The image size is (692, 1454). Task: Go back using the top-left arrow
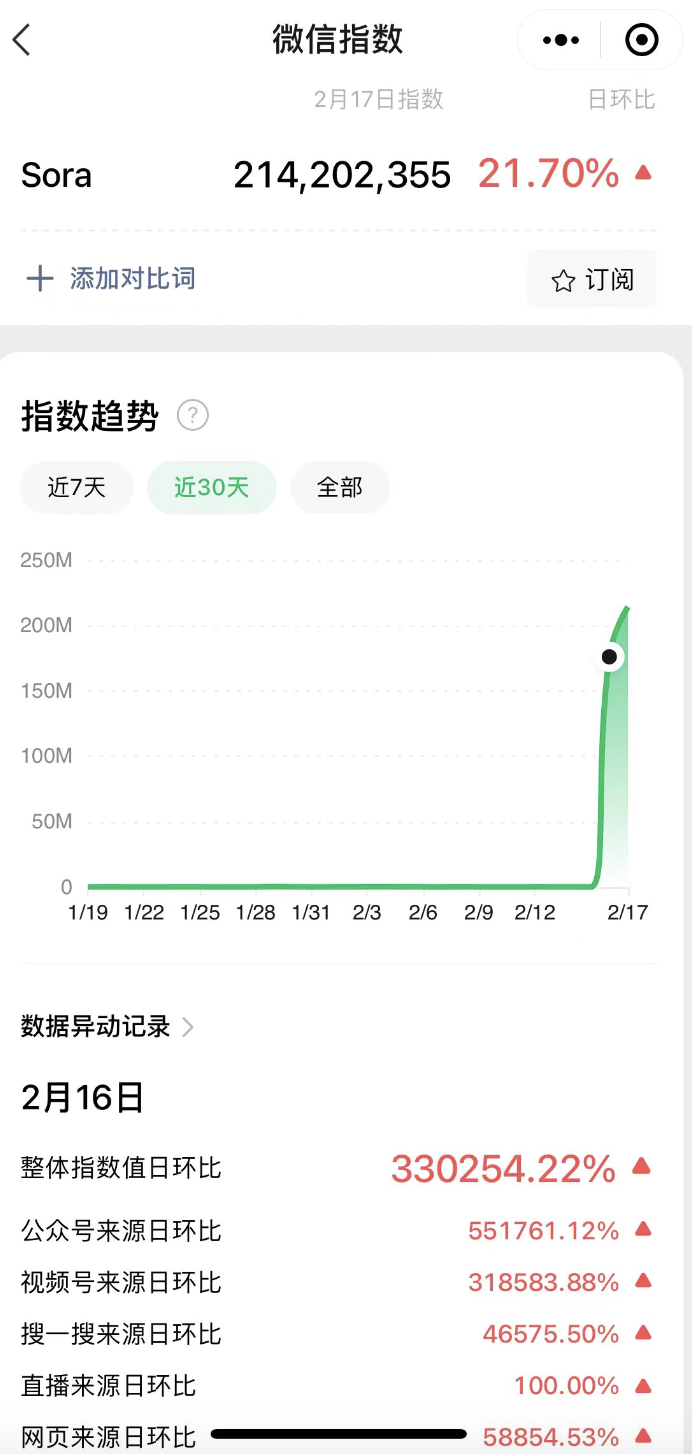tap(22, 40)
